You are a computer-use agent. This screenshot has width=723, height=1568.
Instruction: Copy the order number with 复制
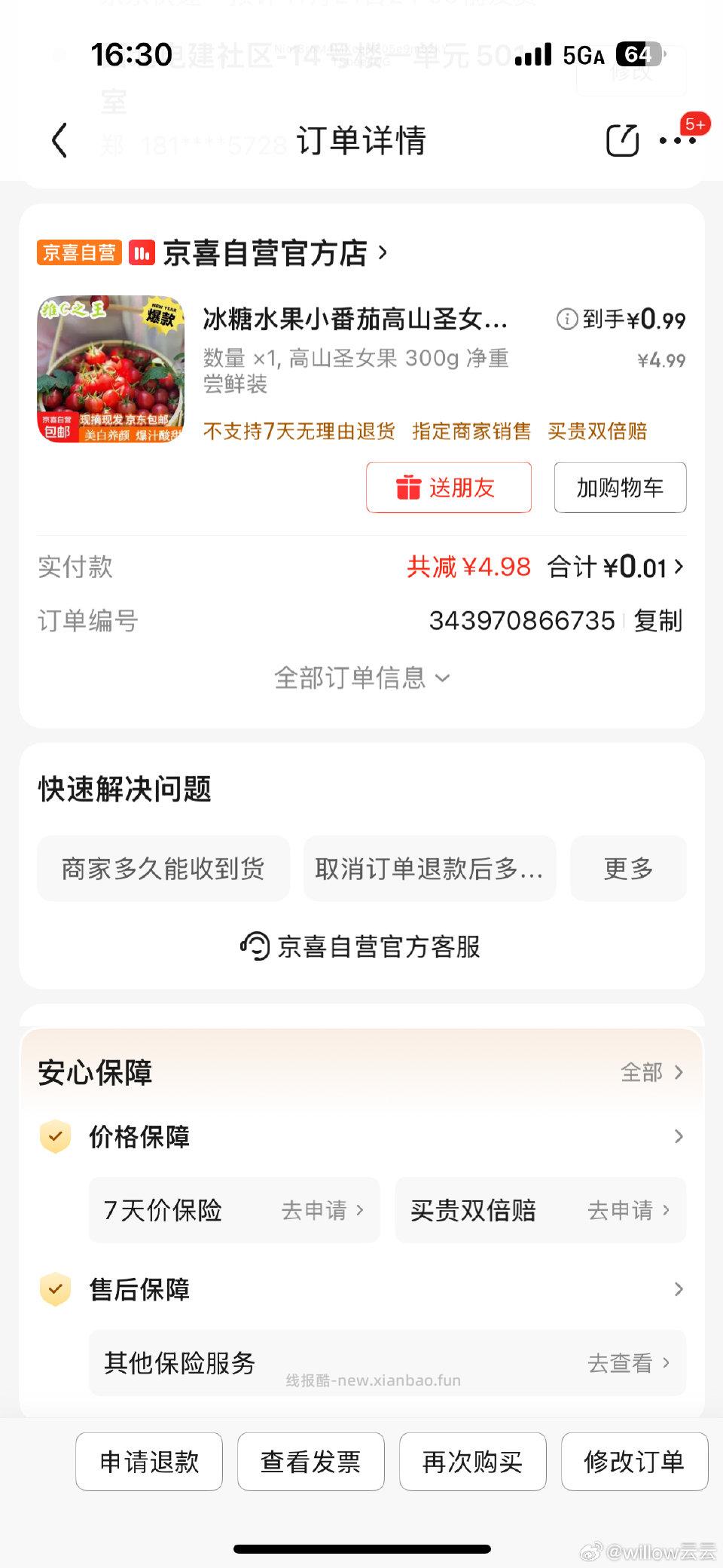pos(657,620)
